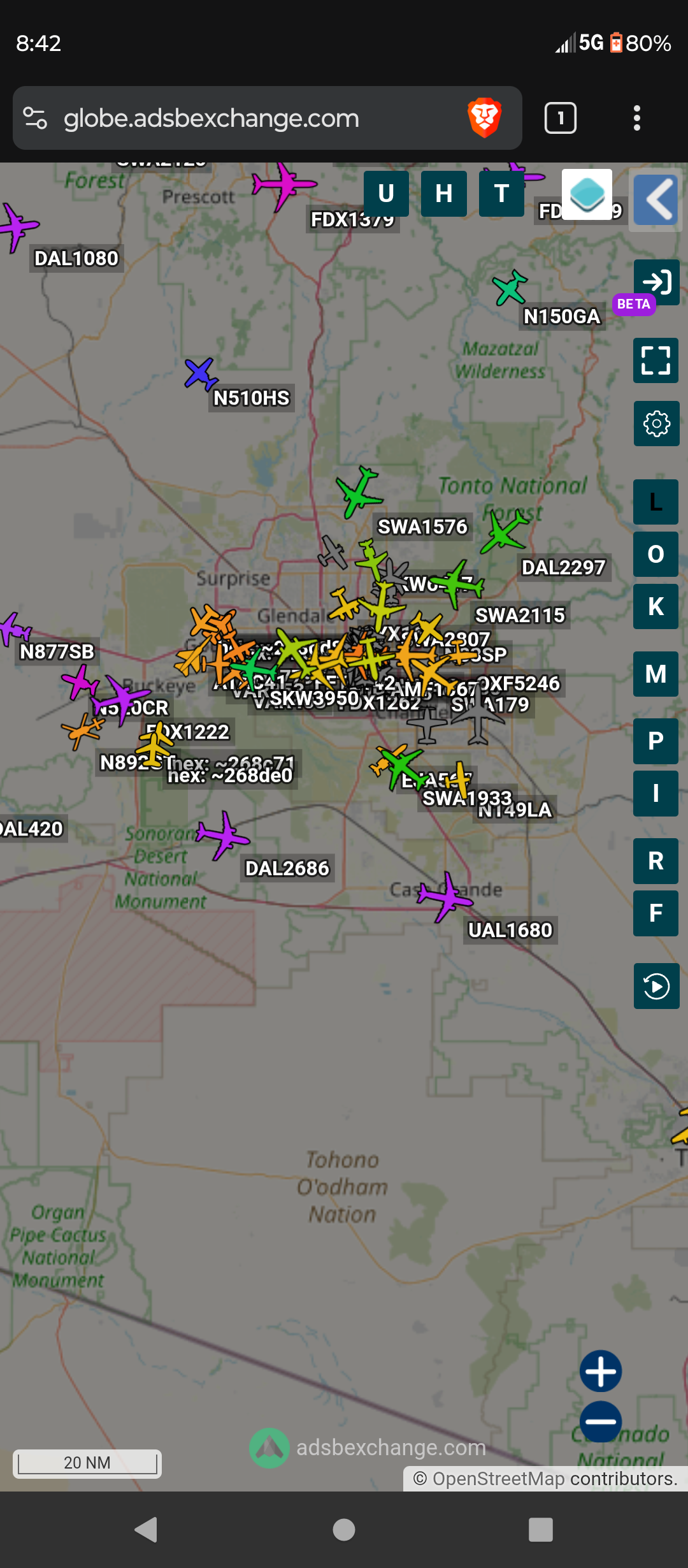Viewport: 688px width, 1568px height.
Task: Zoom out with the minus button
Action: coord(601,1421)
